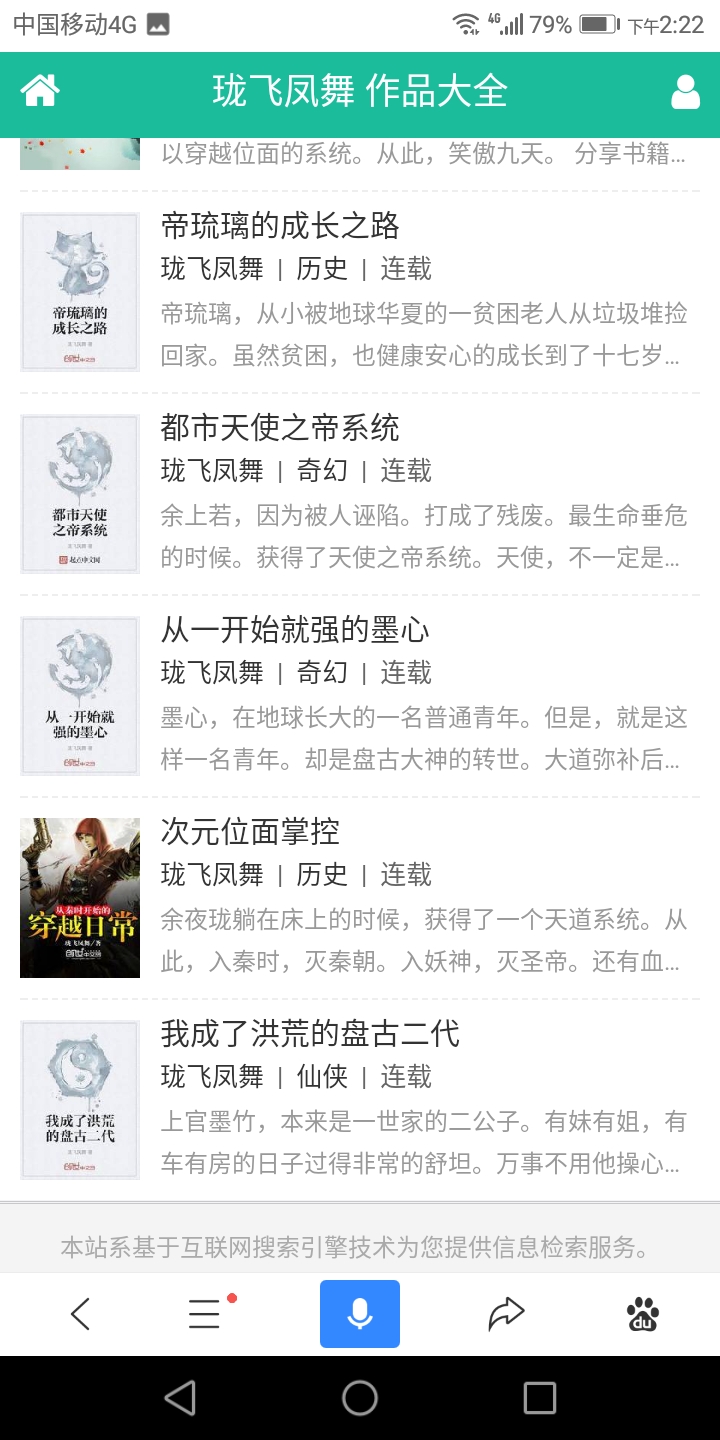Go to the site home page icon
The width and height of the screenshot is (720, 1440).
tap(40, 91)
